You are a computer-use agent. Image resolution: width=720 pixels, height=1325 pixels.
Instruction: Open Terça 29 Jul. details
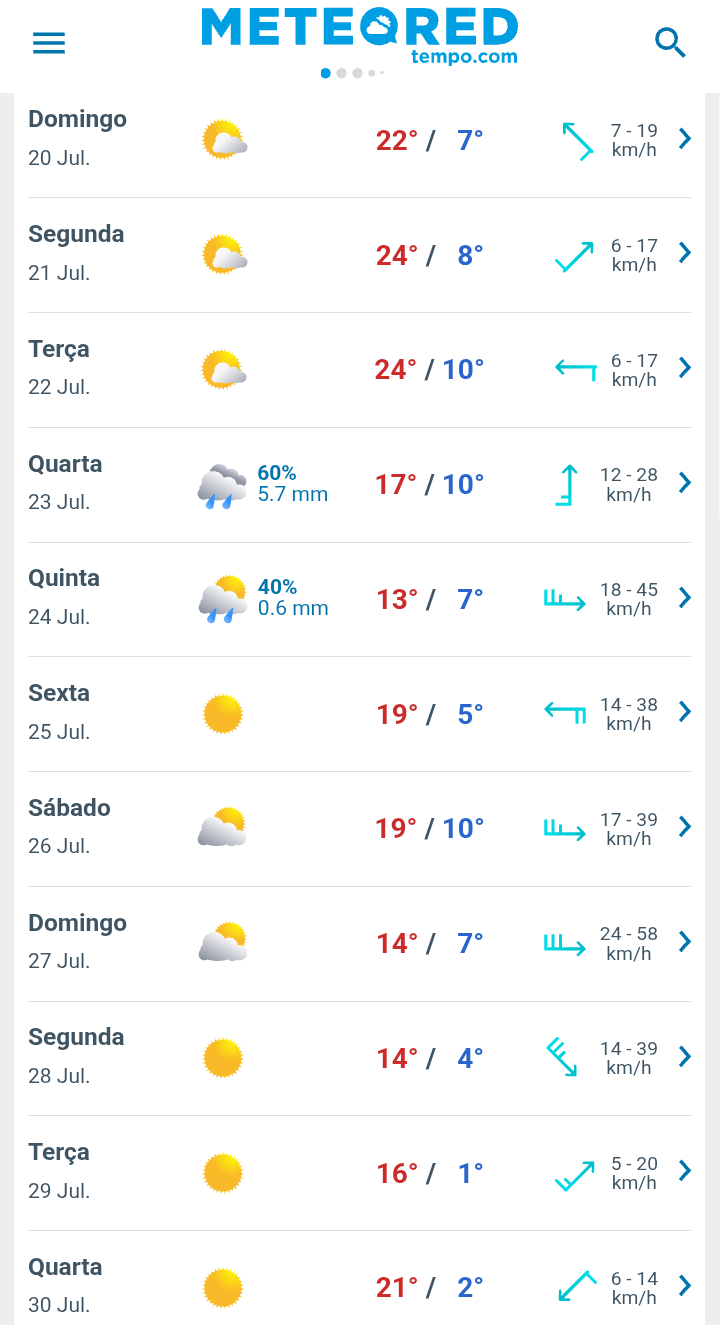(360, 1173)
